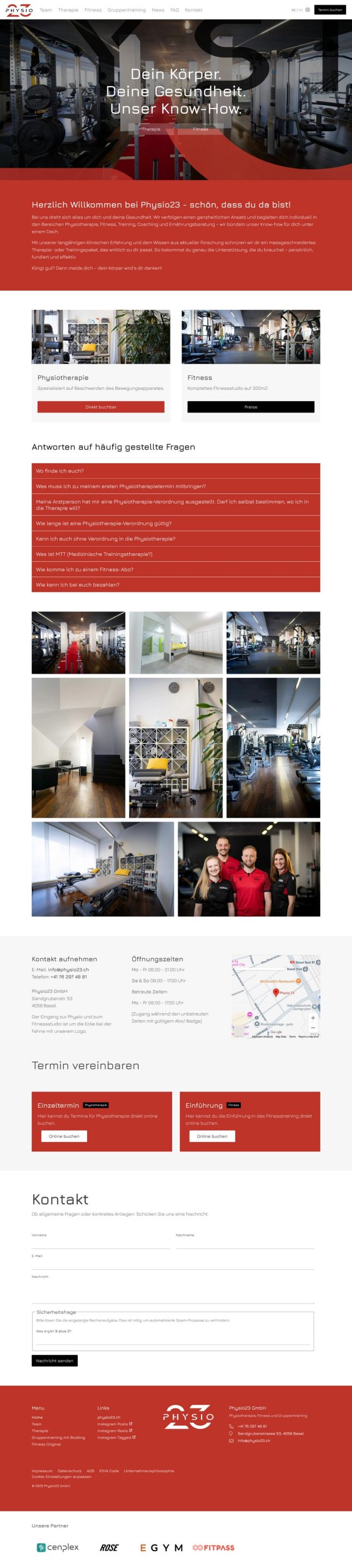
Task: Expand the question Wo finde ich euch?
Action: pos(175,470)
